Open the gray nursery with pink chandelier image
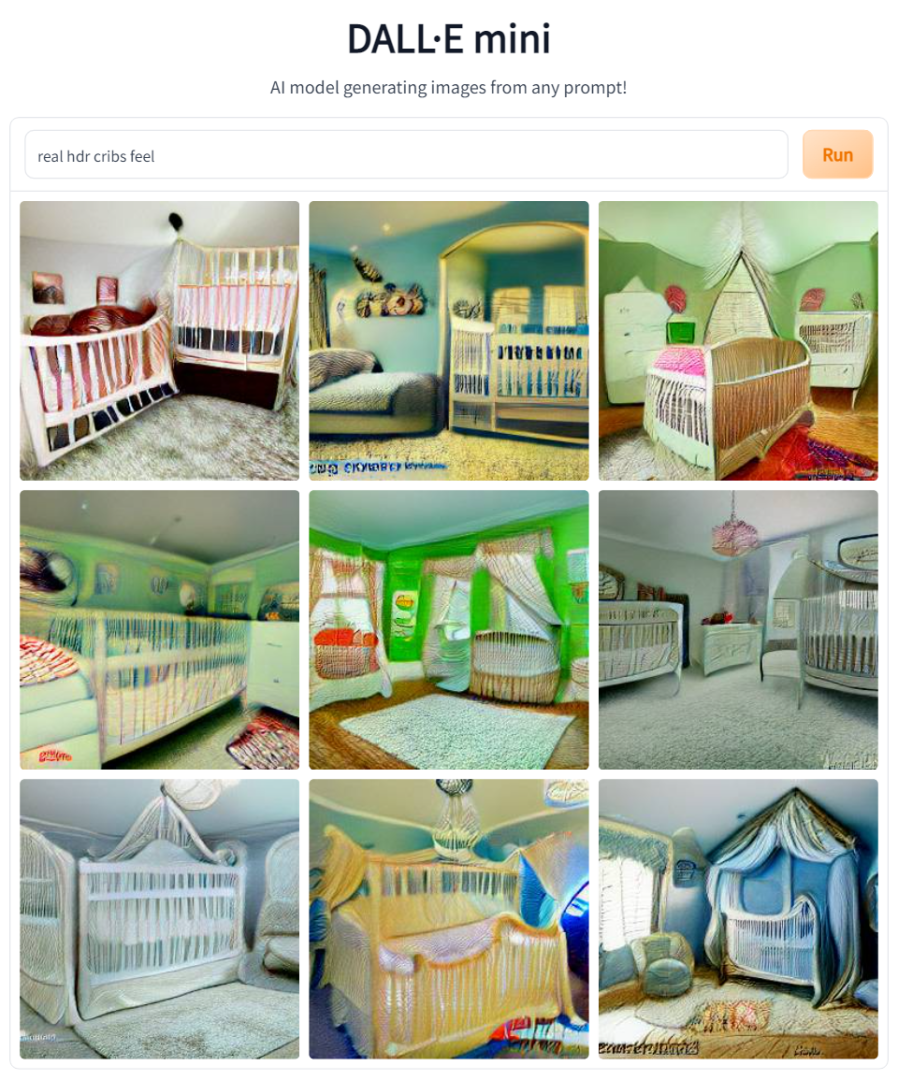The image size is (898, 1080). point(738,630)
